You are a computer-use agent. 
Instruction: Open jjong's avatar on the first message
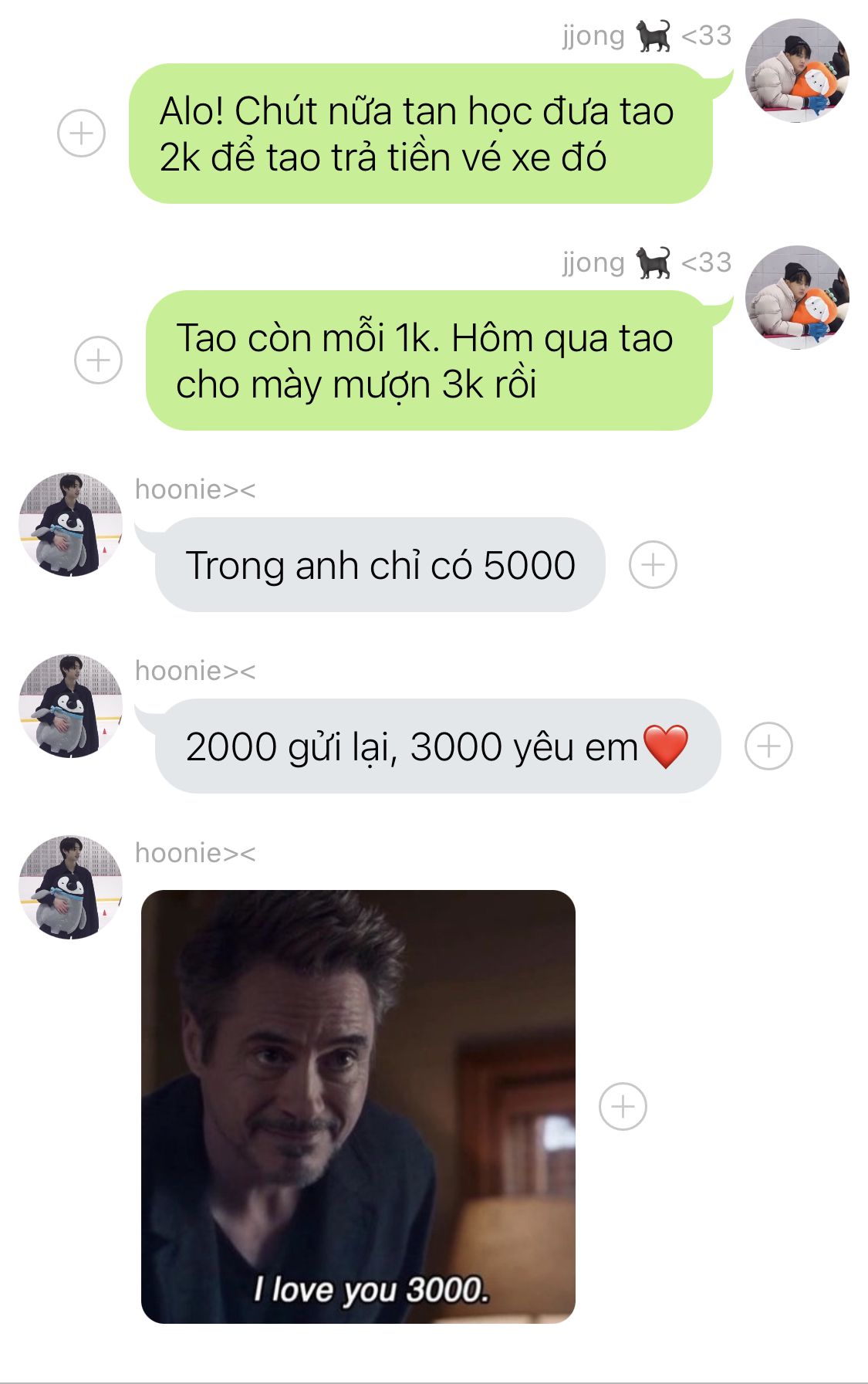coord(796,71)
